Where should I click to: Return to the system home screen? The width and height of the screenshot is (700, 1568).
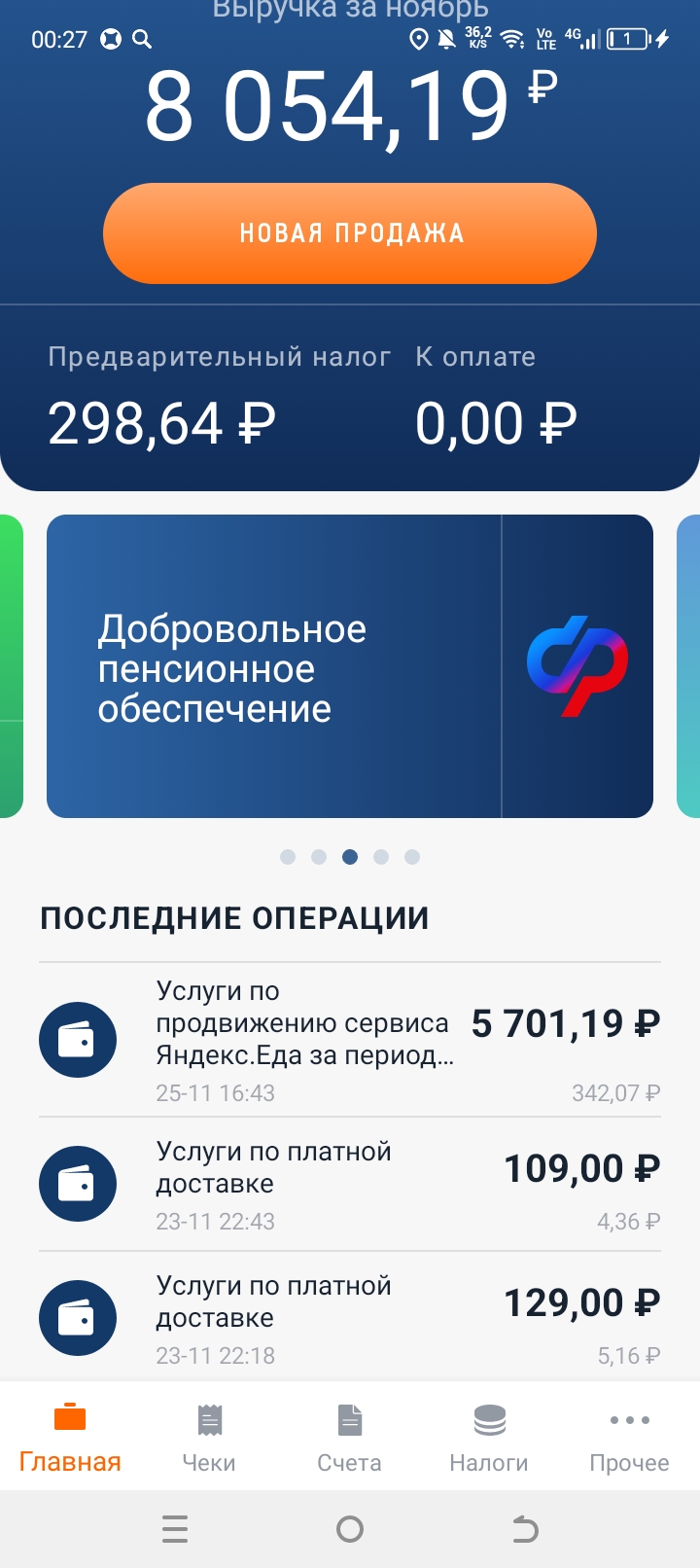click(x=350, y=1530)
